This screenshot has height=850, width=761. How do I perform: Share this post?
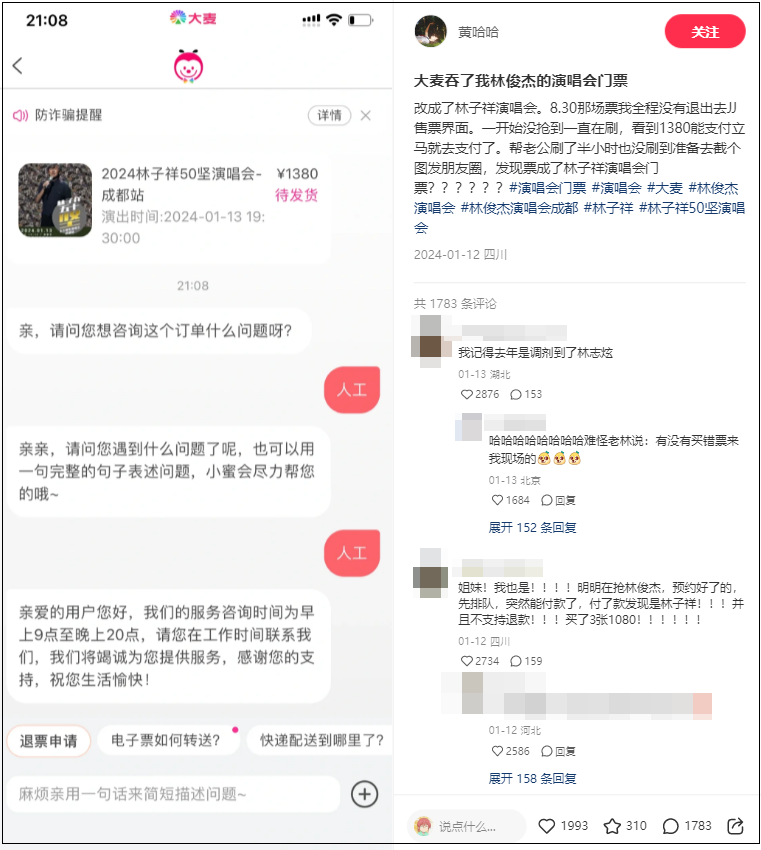pos(735,826)
